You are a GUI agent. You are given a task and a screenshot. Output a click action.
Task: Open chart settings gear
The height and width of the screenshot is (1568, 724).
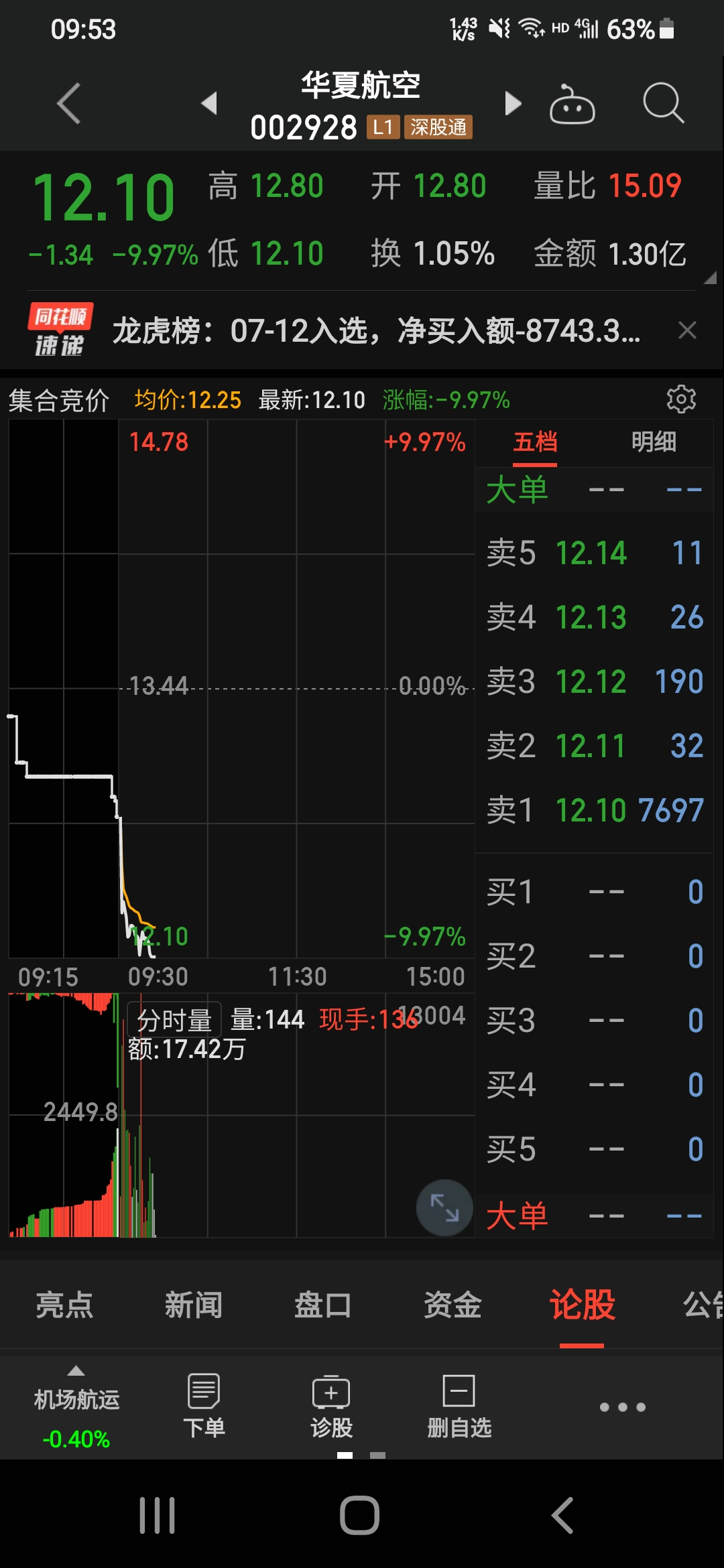[681, 399]
